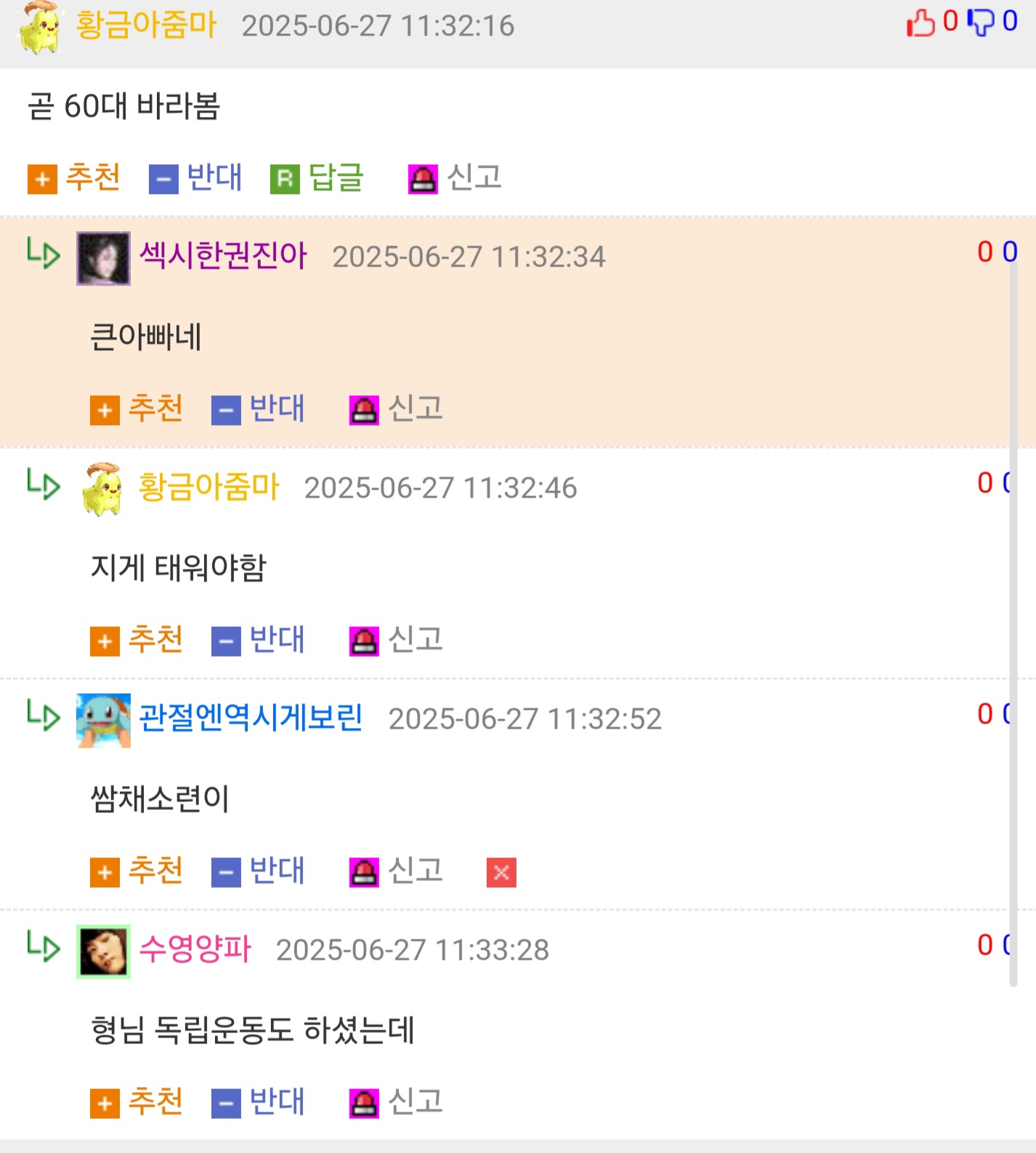The height and width of the screenshot is (1153, 1036).
Task: Report the '쌈채소련이' reply with 신고
Action: pos(396,871)
